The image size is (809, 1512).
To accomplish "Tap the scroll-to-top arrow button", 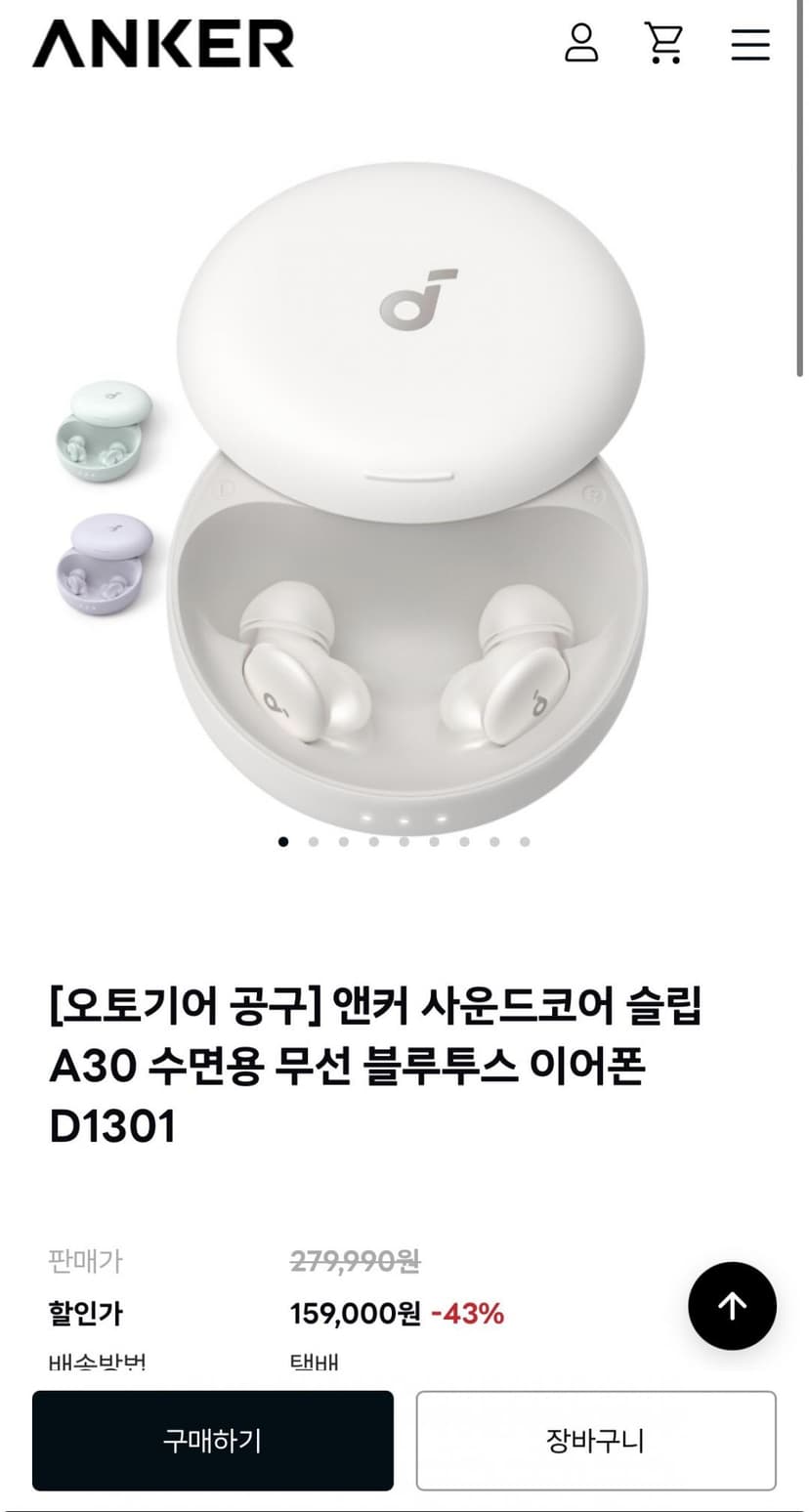I will click(732, 1306).
